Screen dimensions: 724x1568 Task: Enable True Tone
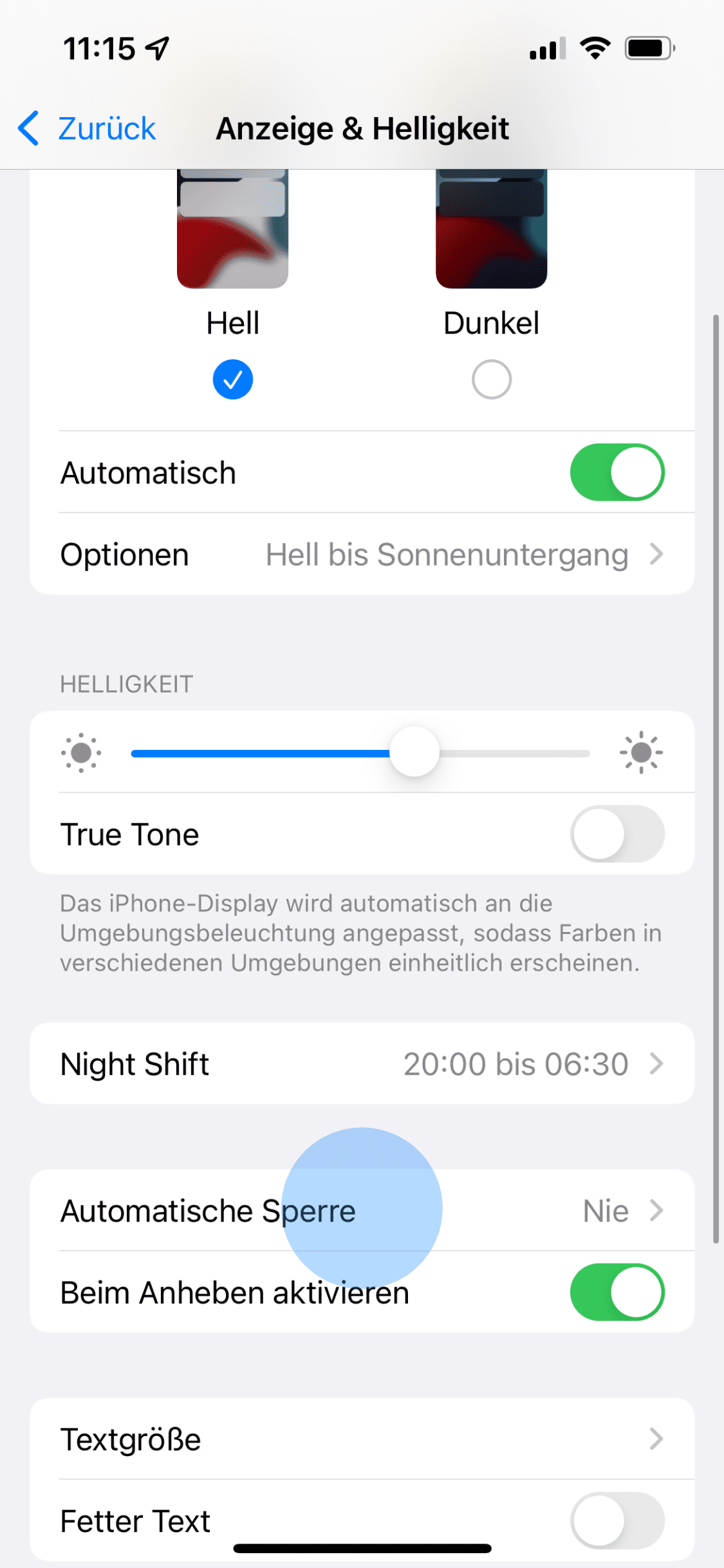click(617, 834)
